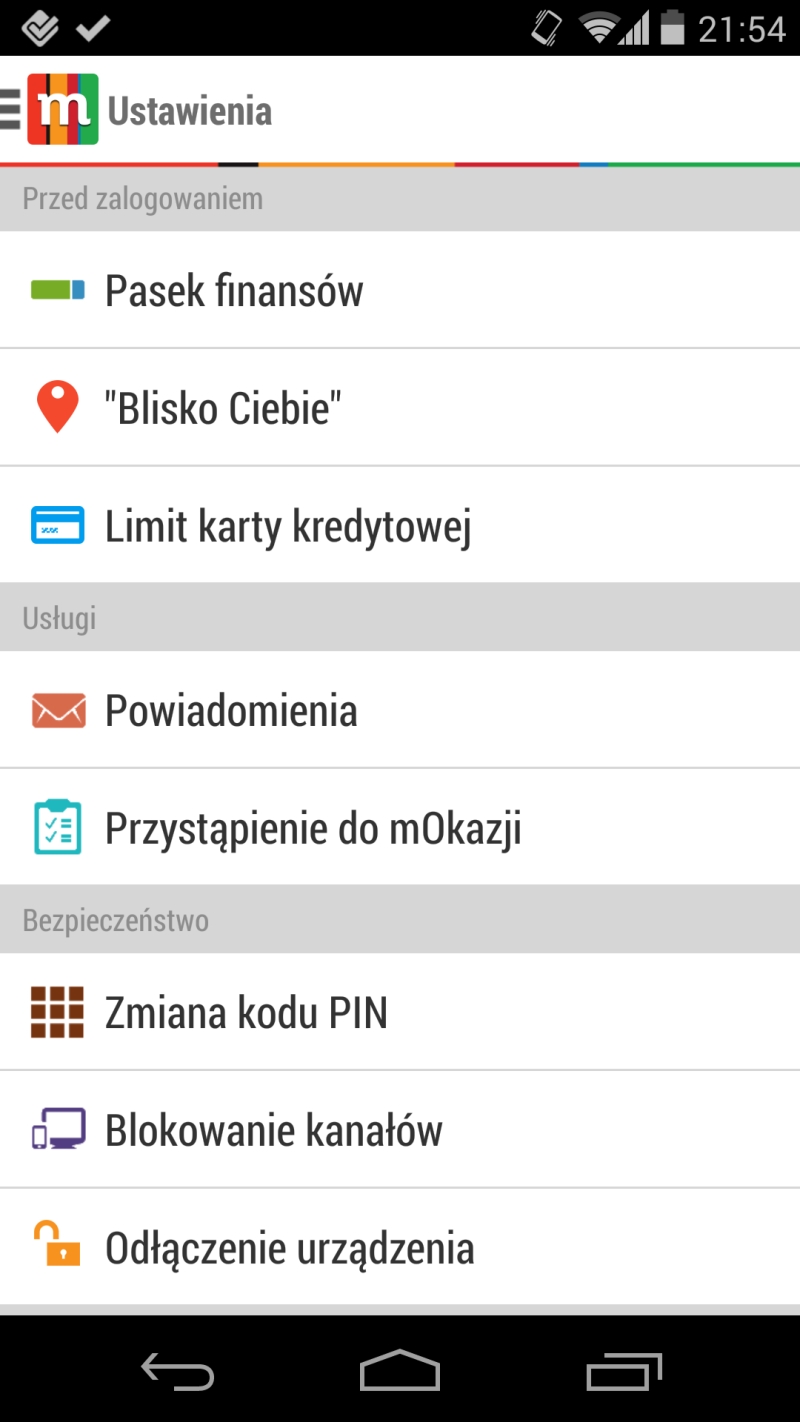Screen dimensions: 800x1422
Task: Open the navigation drawer menu
Action: [12, 109]
